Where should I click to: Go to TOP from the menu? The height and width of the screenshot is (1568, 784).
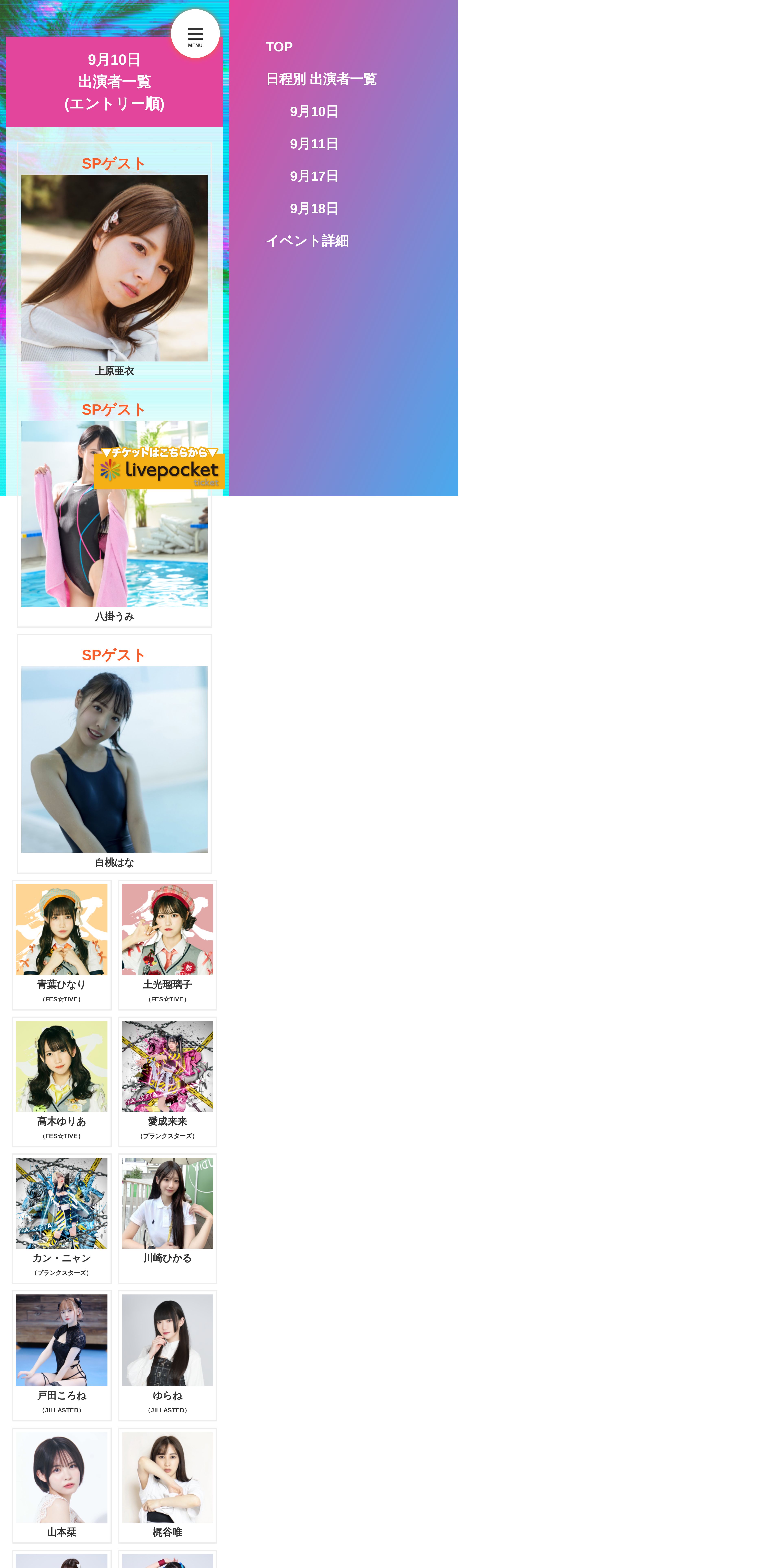pos(279,47)
